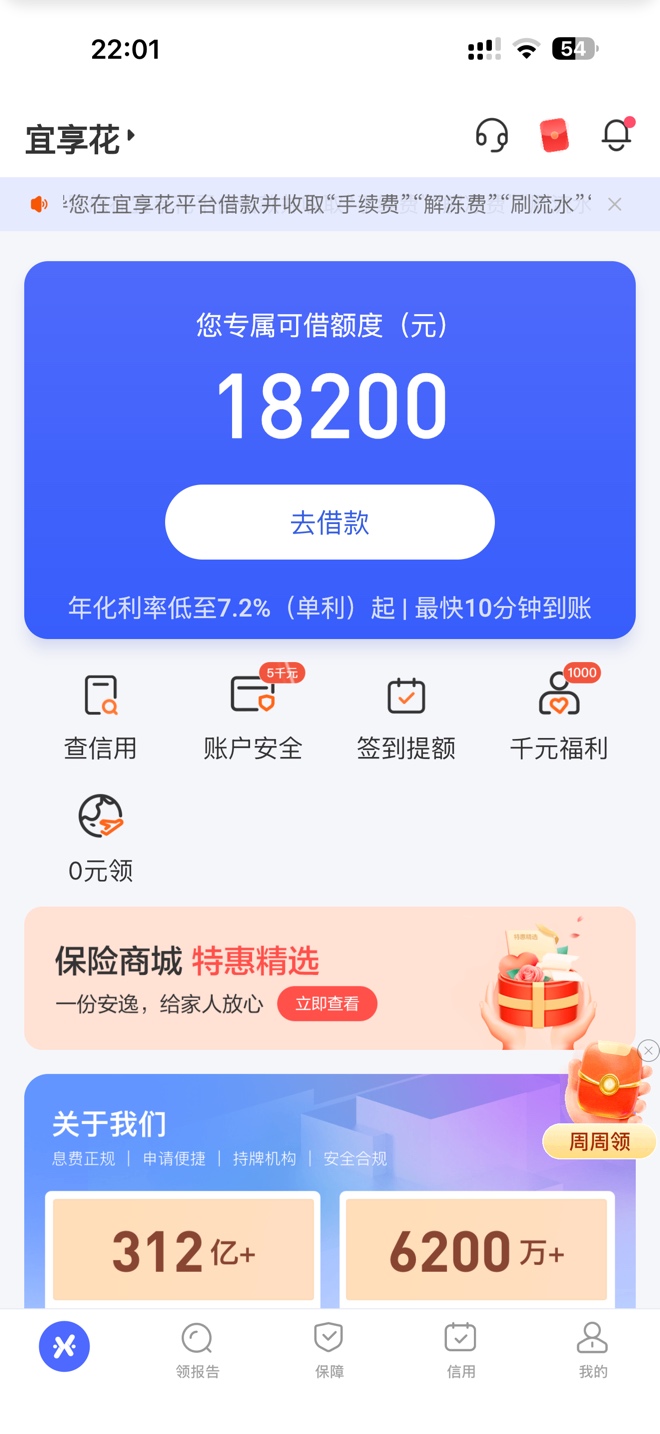Screen dimensions: 660x1434
Task: Switch to the 领报告 tab
Action: tap(197, 1349)
